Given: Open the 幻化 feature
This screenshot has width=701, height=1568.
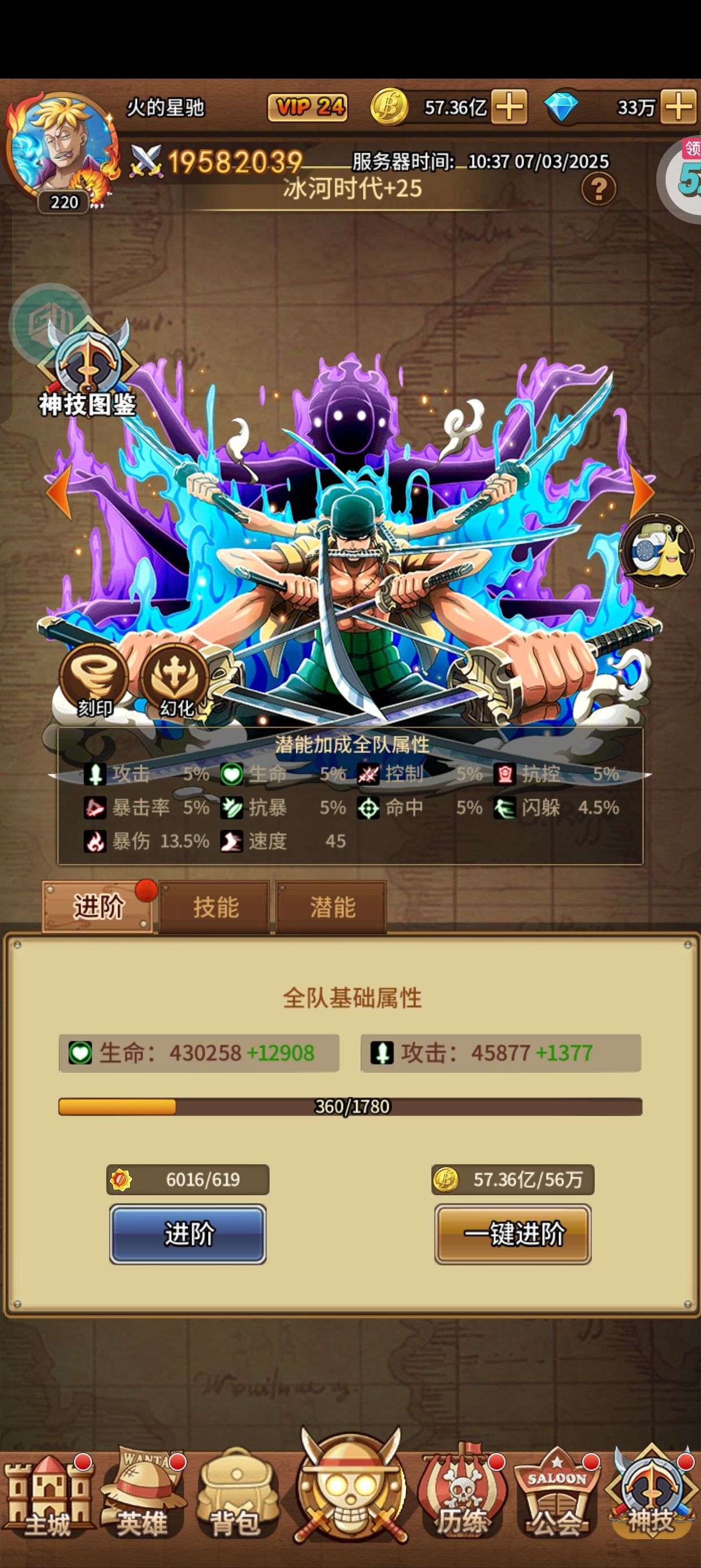Looking at the screenshot, I should click(x=176, y=680).
